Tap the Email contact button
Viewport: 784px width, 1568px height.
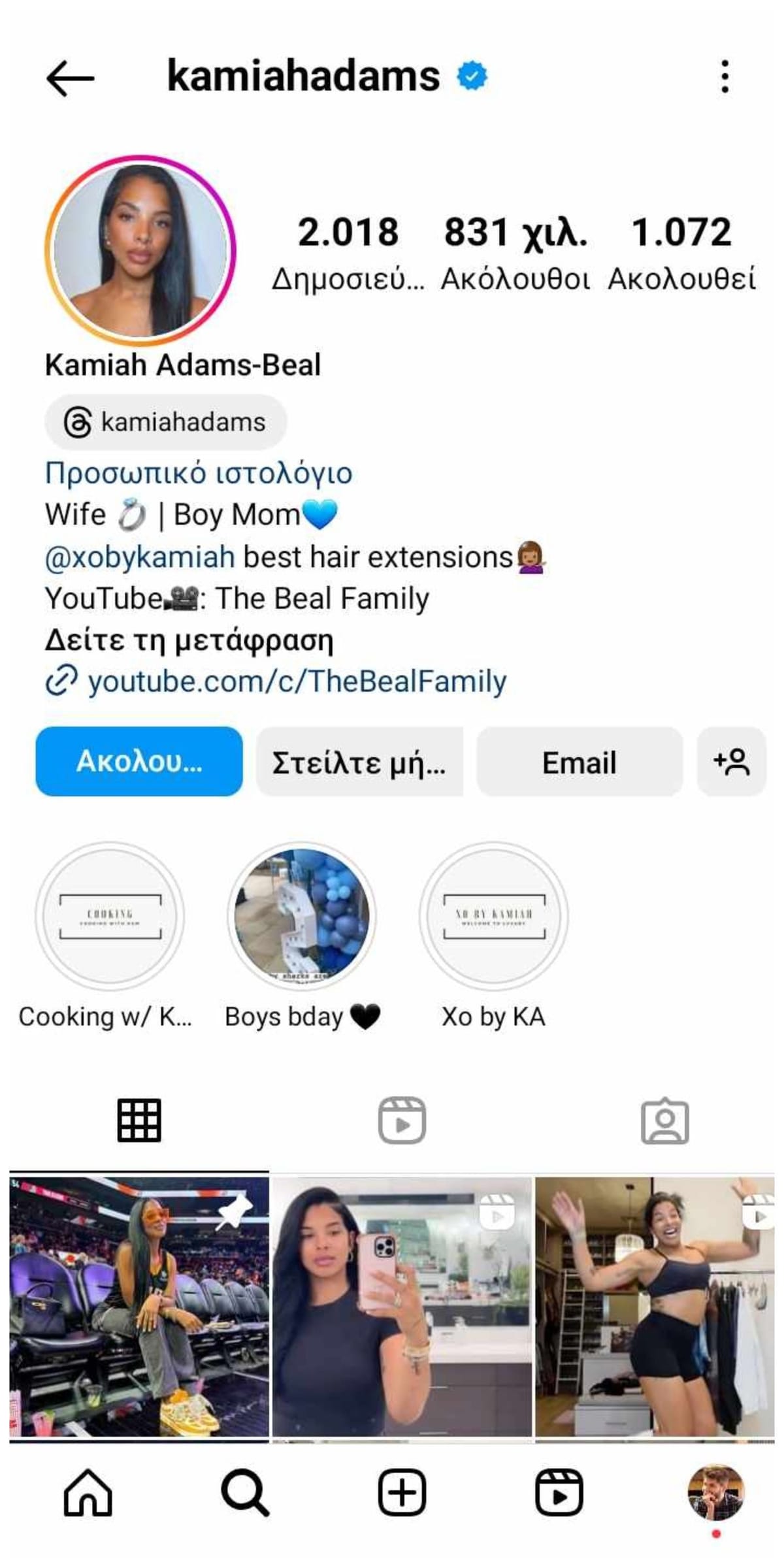click(580, 762)
